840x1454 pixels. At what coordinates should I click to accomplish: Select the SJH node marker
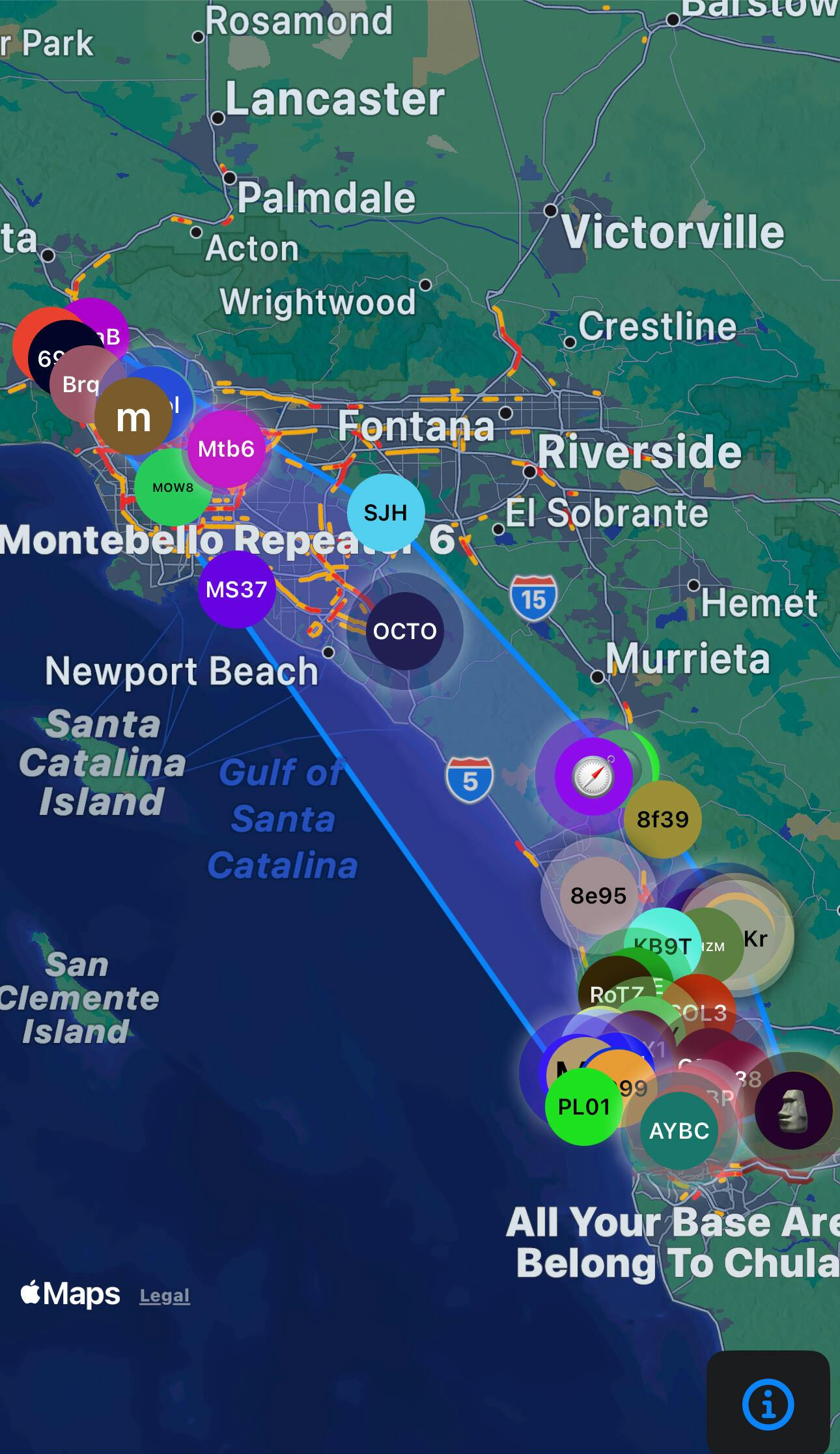point(385,513)
